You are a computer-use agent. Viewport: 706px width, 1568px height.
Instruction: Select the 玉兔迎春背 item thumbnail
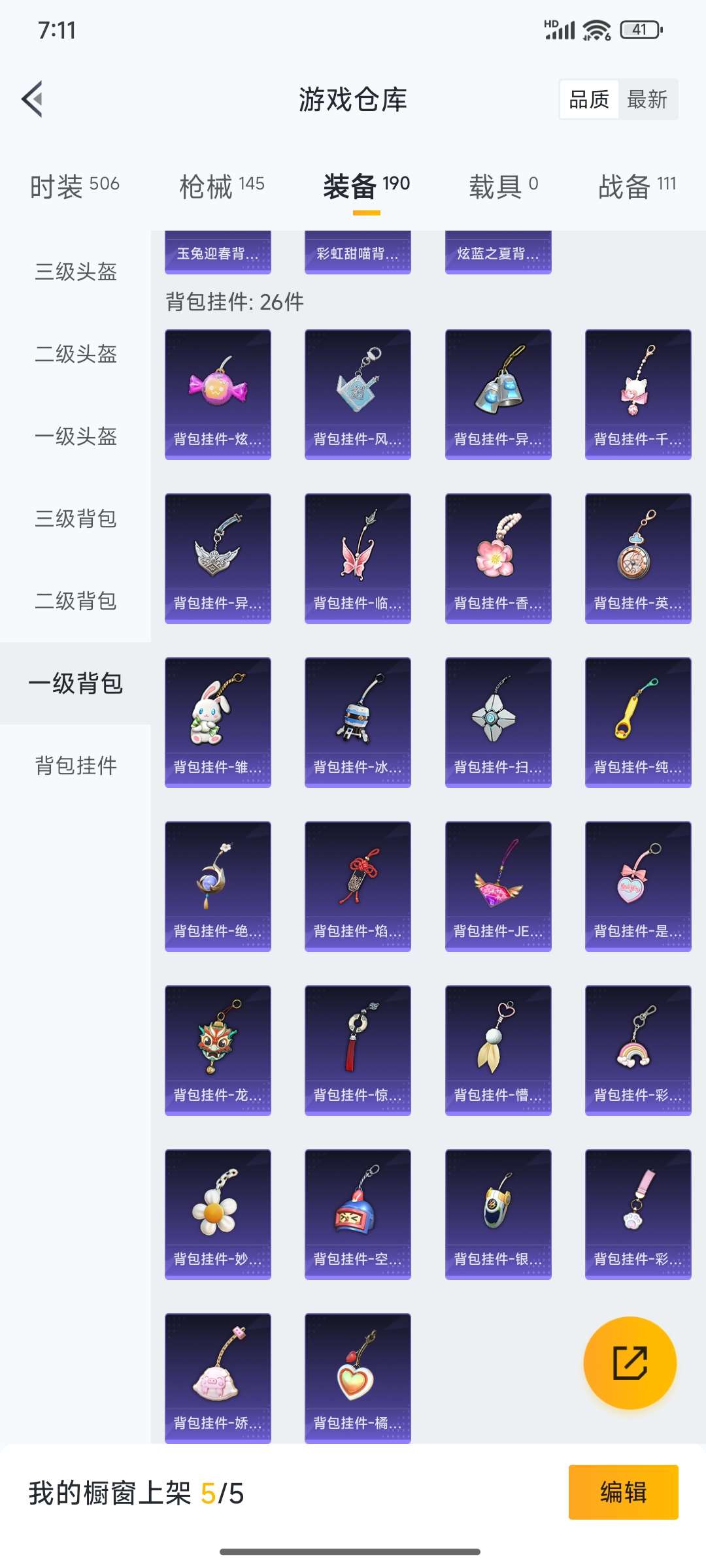click(217, 253)
